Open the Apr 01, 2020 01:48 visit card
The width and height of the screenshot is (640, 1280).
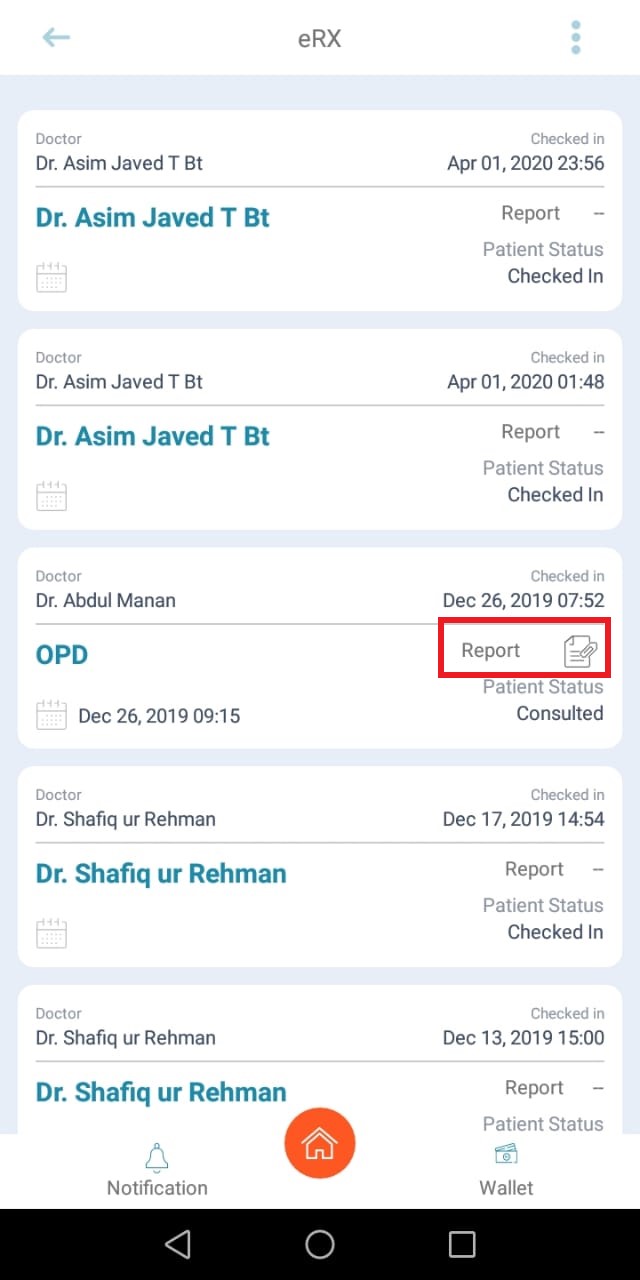[x=320, y=429]
